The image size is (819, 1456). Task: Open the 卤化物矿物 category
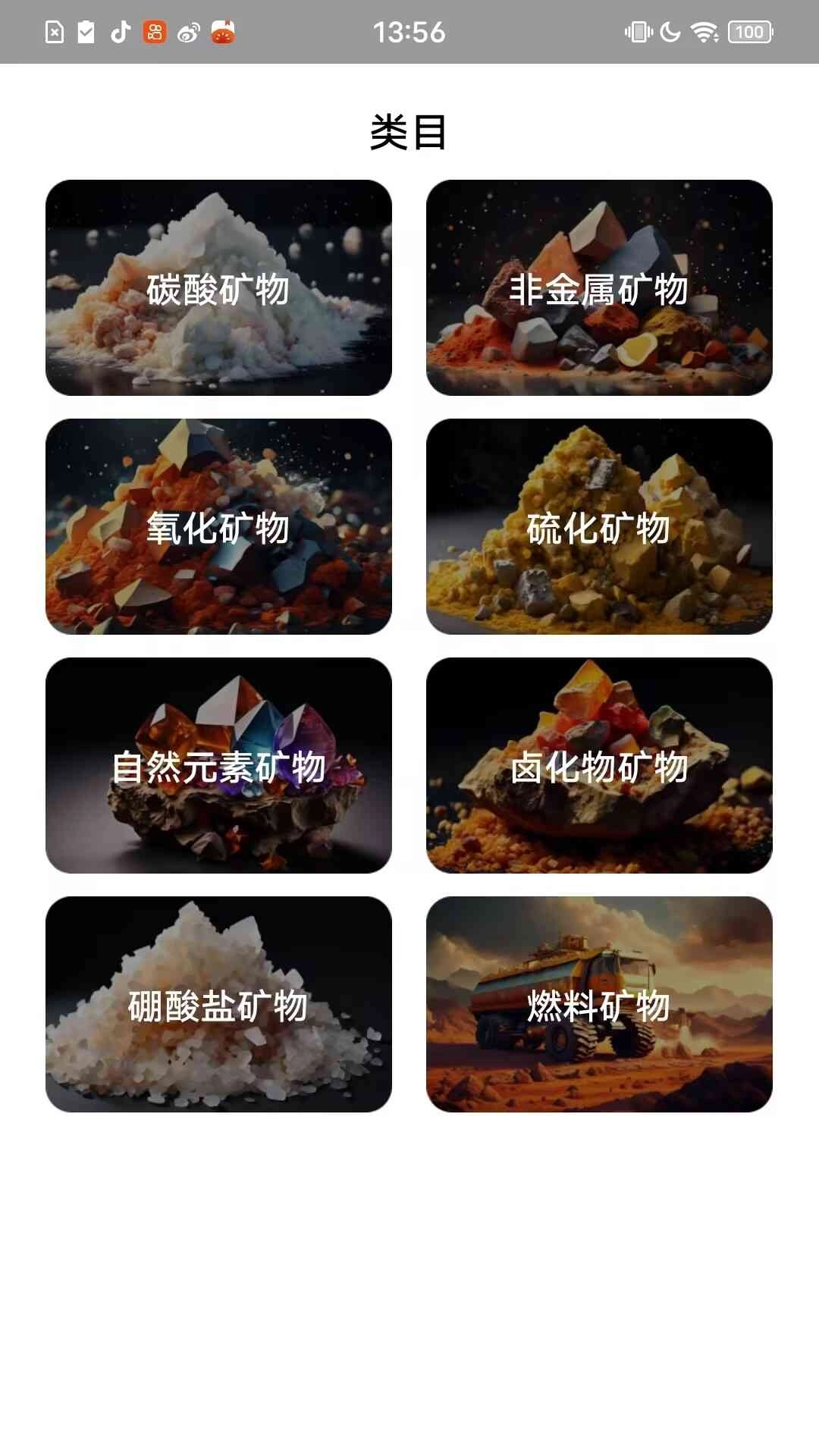click(x=601, y=768)
